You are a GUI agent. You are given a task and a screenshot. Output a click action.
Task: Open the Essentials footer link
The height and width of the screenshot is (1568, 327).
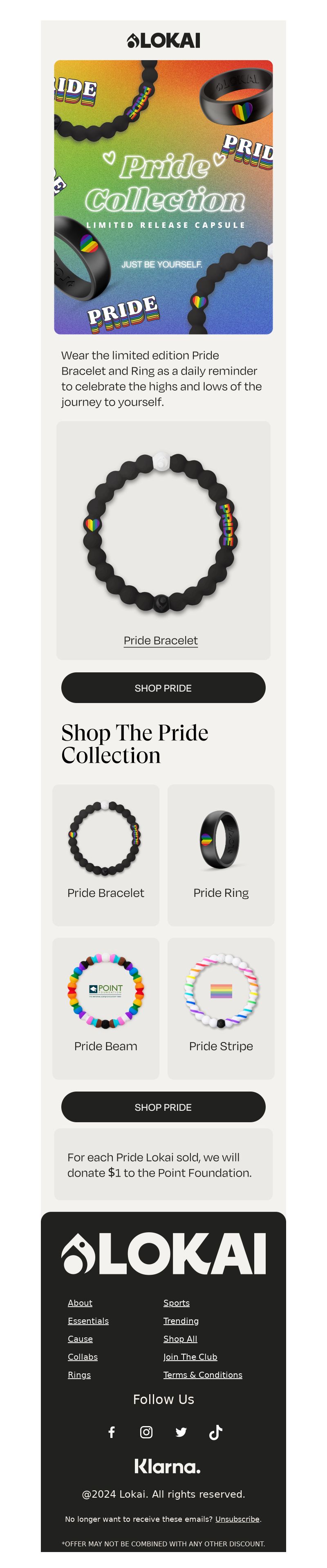88,1320
